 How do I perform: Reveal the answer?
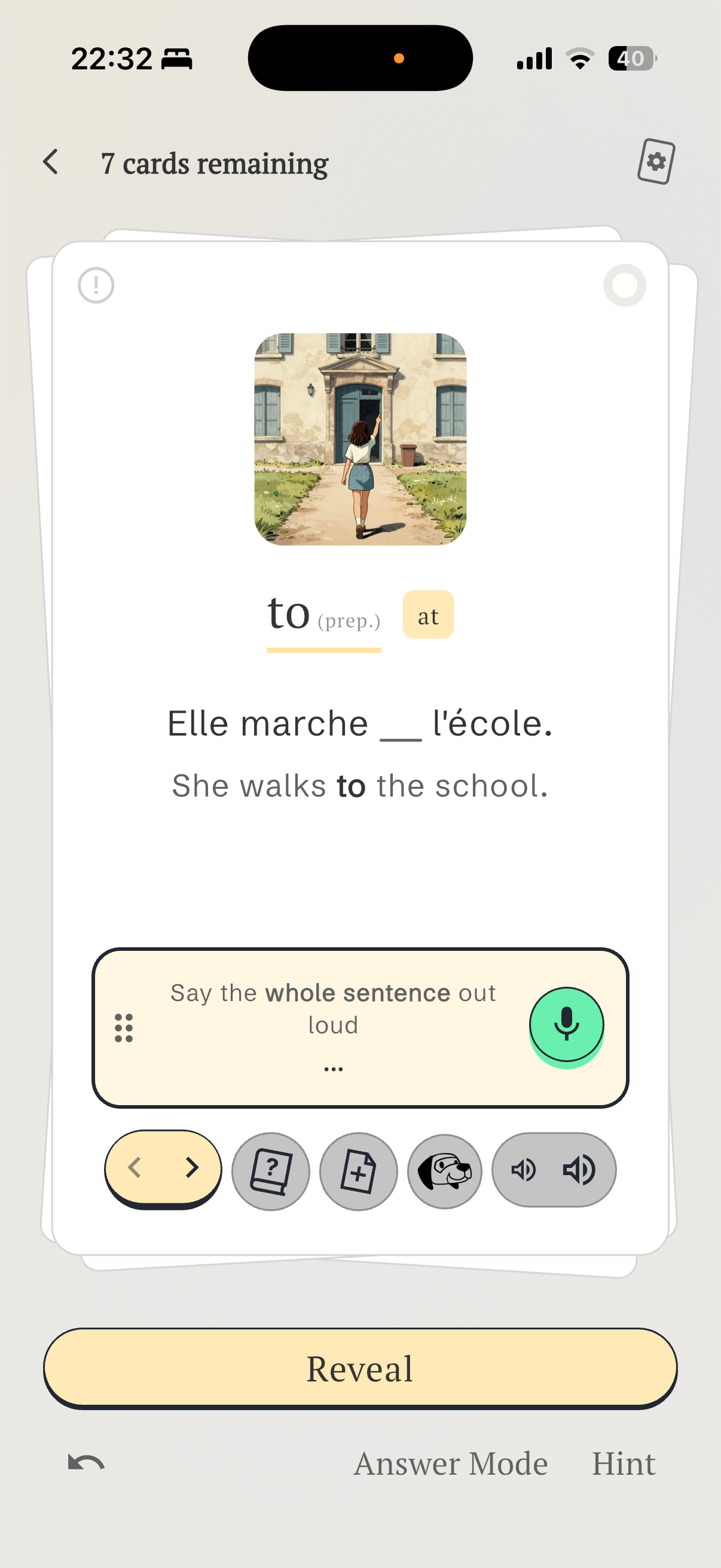(x=360, y=1368)
